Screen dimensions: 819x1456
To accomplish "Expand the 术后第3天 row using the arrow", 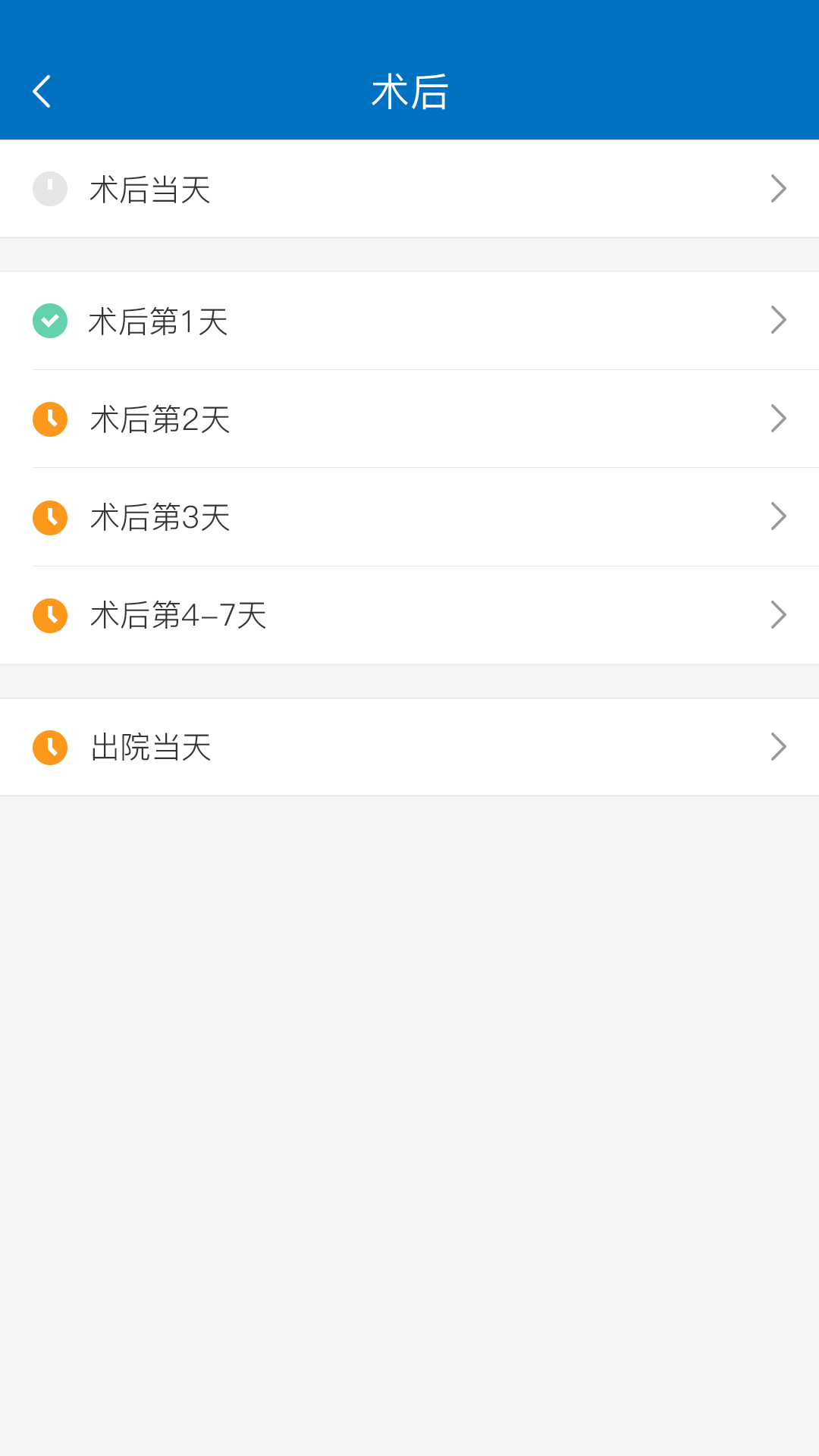I will pyautogui.click(x=778, y=516).
